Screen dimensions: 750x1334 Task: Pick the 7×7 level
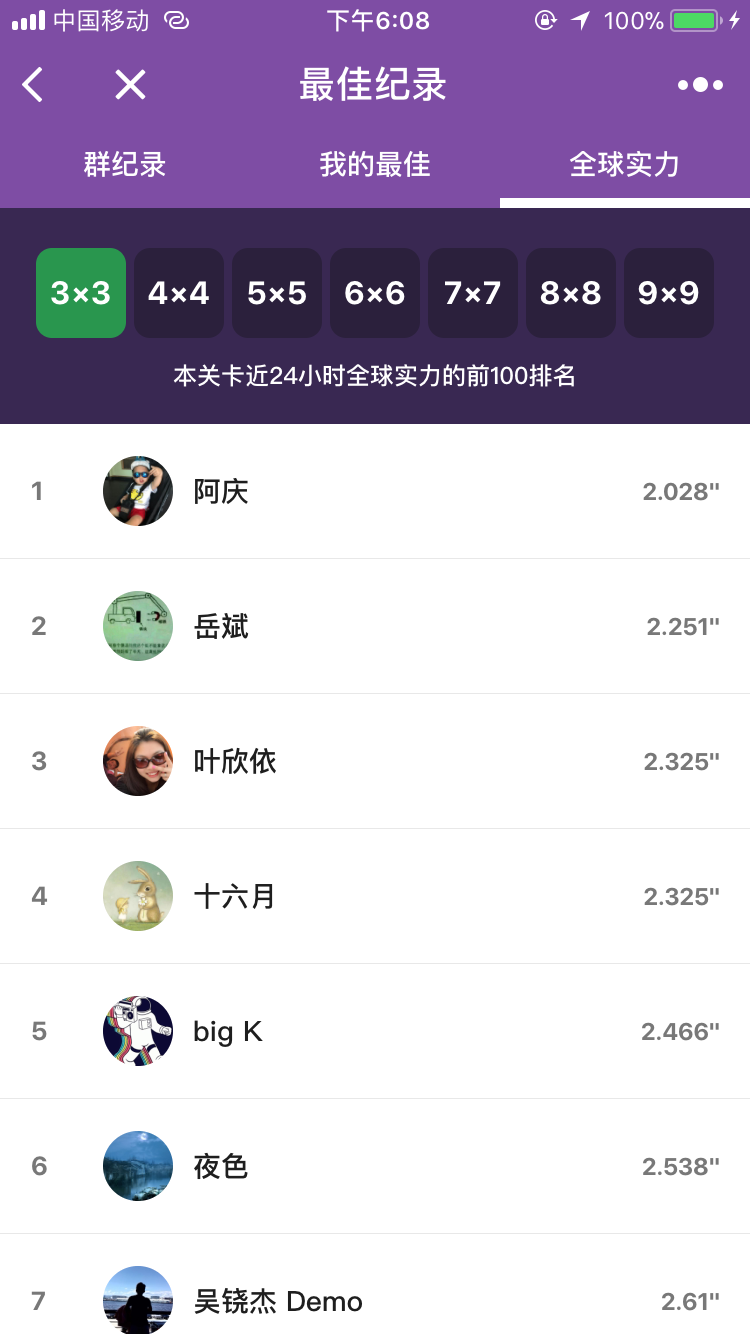point(473,293)
